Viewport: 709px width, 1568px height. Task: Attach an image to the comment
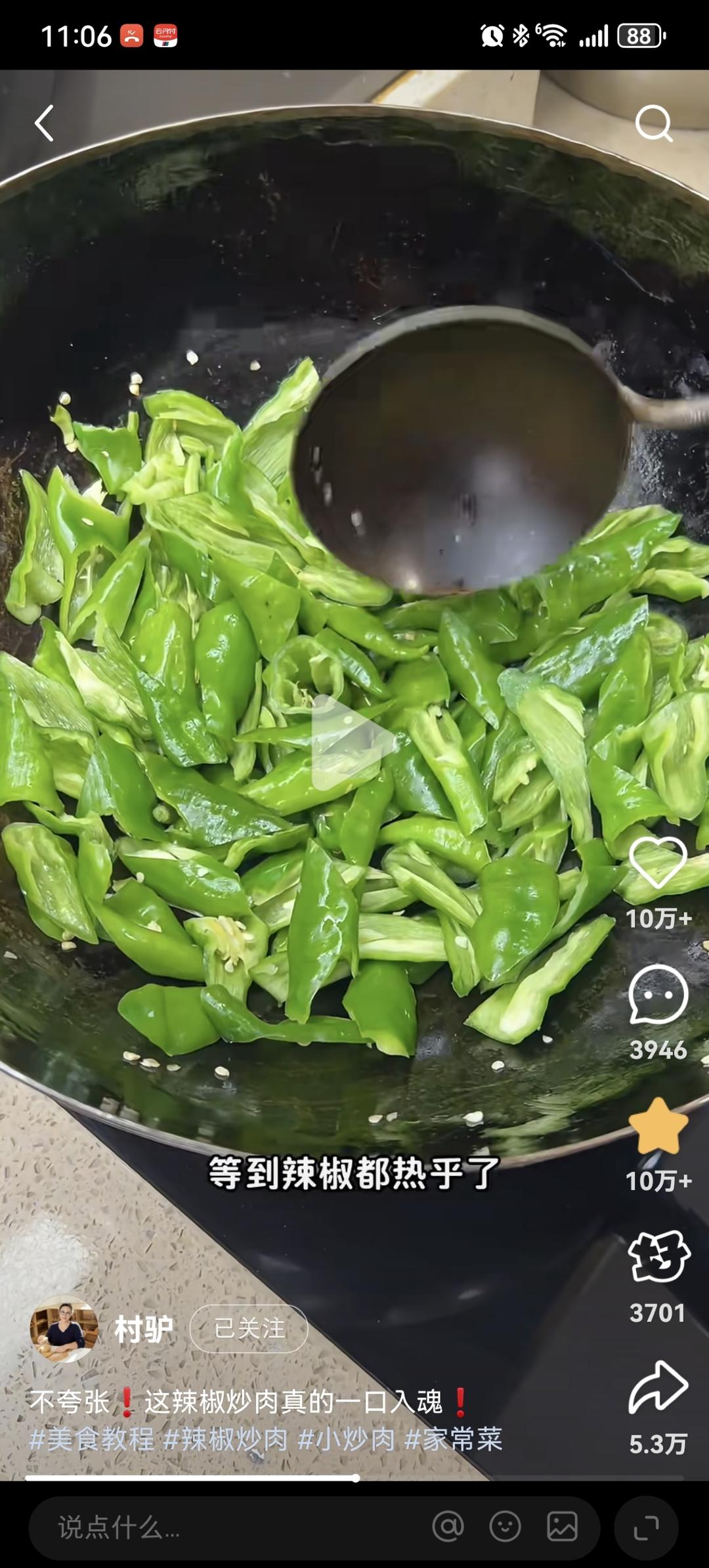click(563, 1527)
